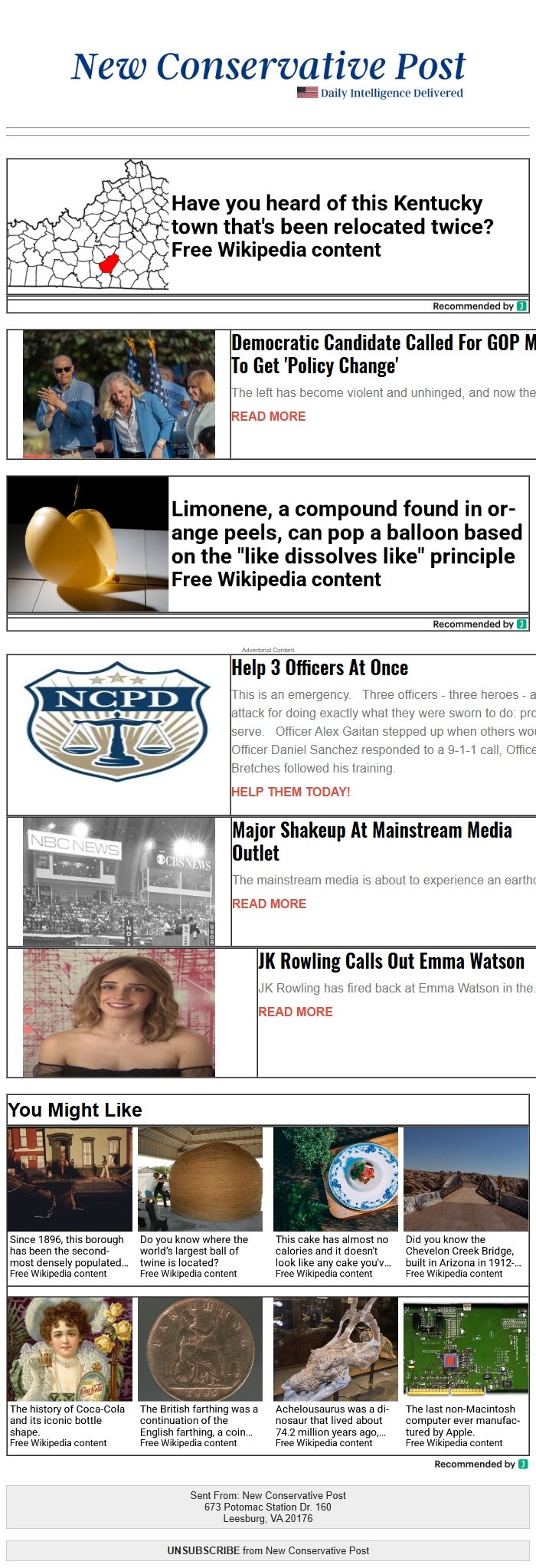536x1568 pixels.
Task: Tap the Emma Watson article photo
Action: click(119, 1012)
